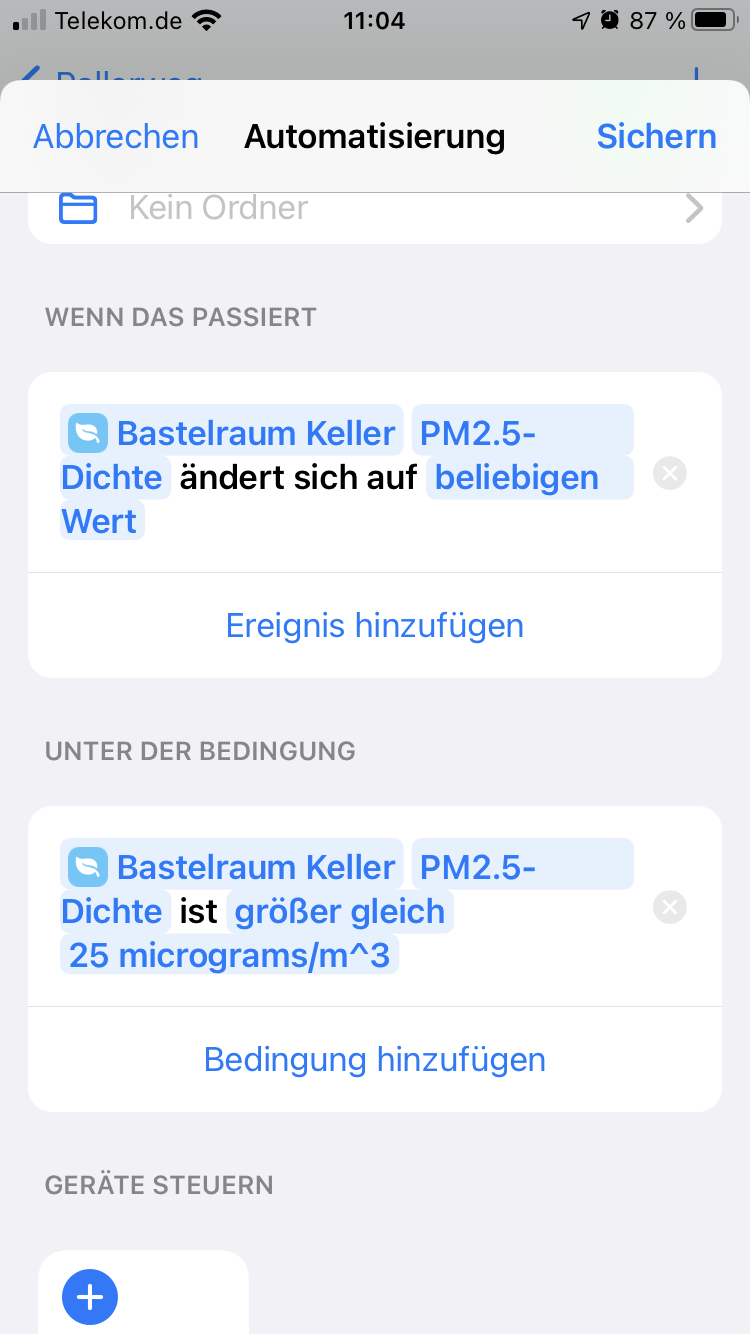Save the automation via Sichern

656,137
